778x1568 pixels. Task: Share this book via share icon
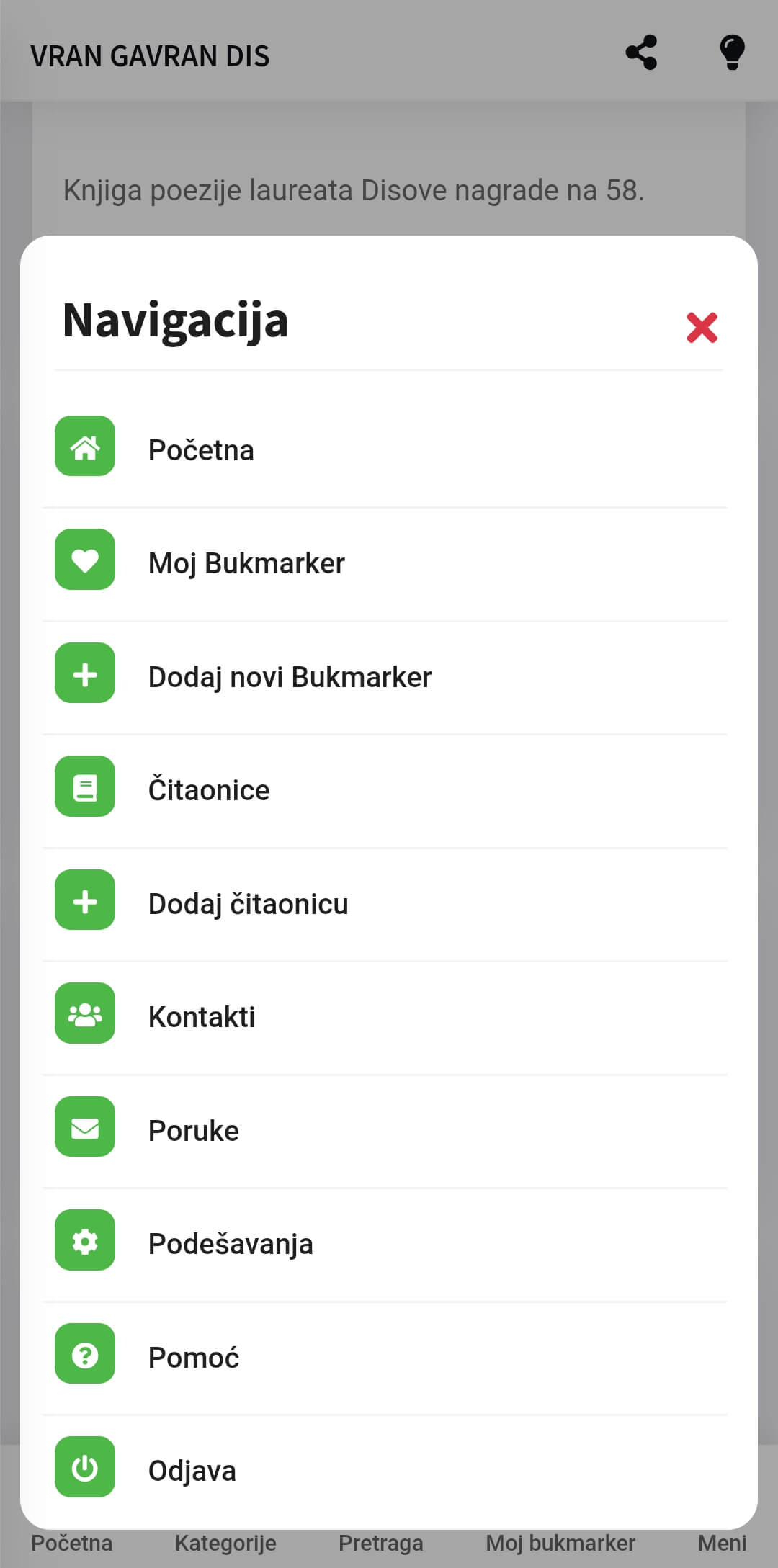coord(641,53)
